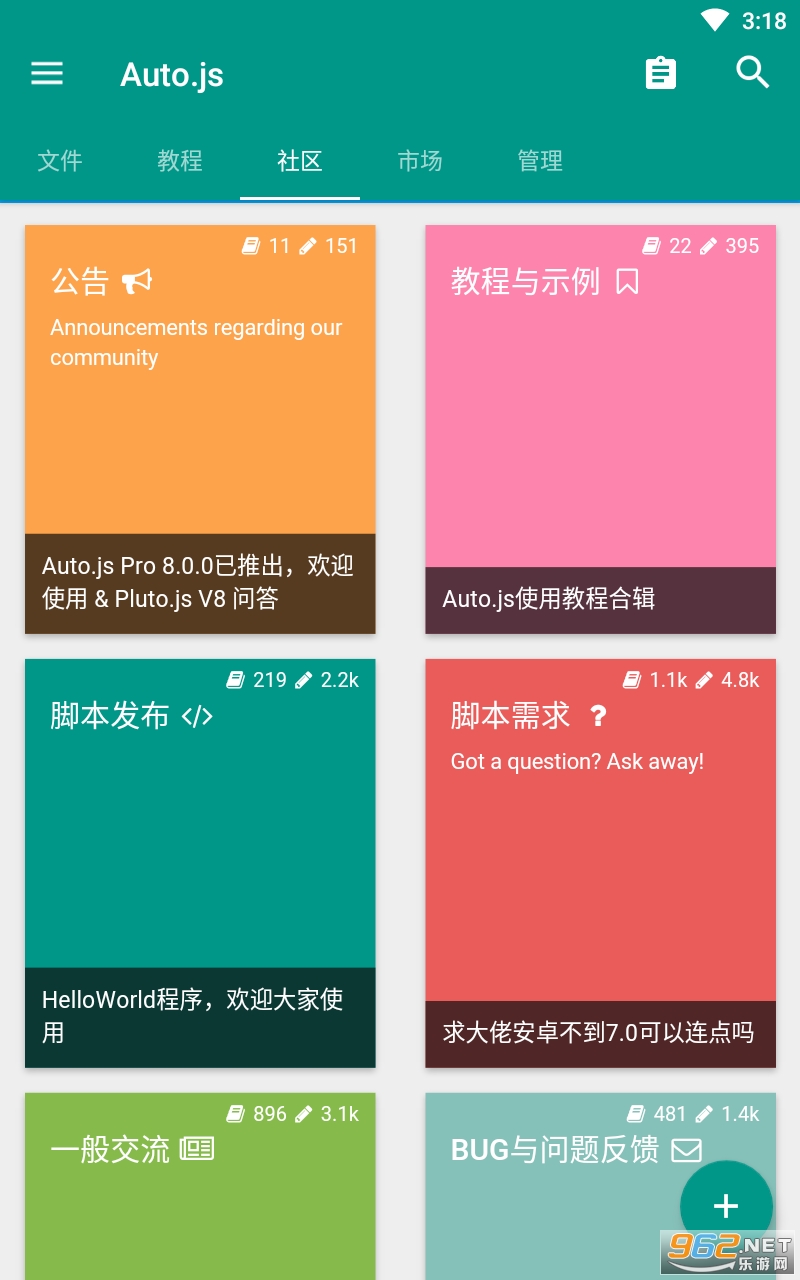Open the clipboard log icon
Screen dimensions: 800x1280
click(x=660, y=73)
